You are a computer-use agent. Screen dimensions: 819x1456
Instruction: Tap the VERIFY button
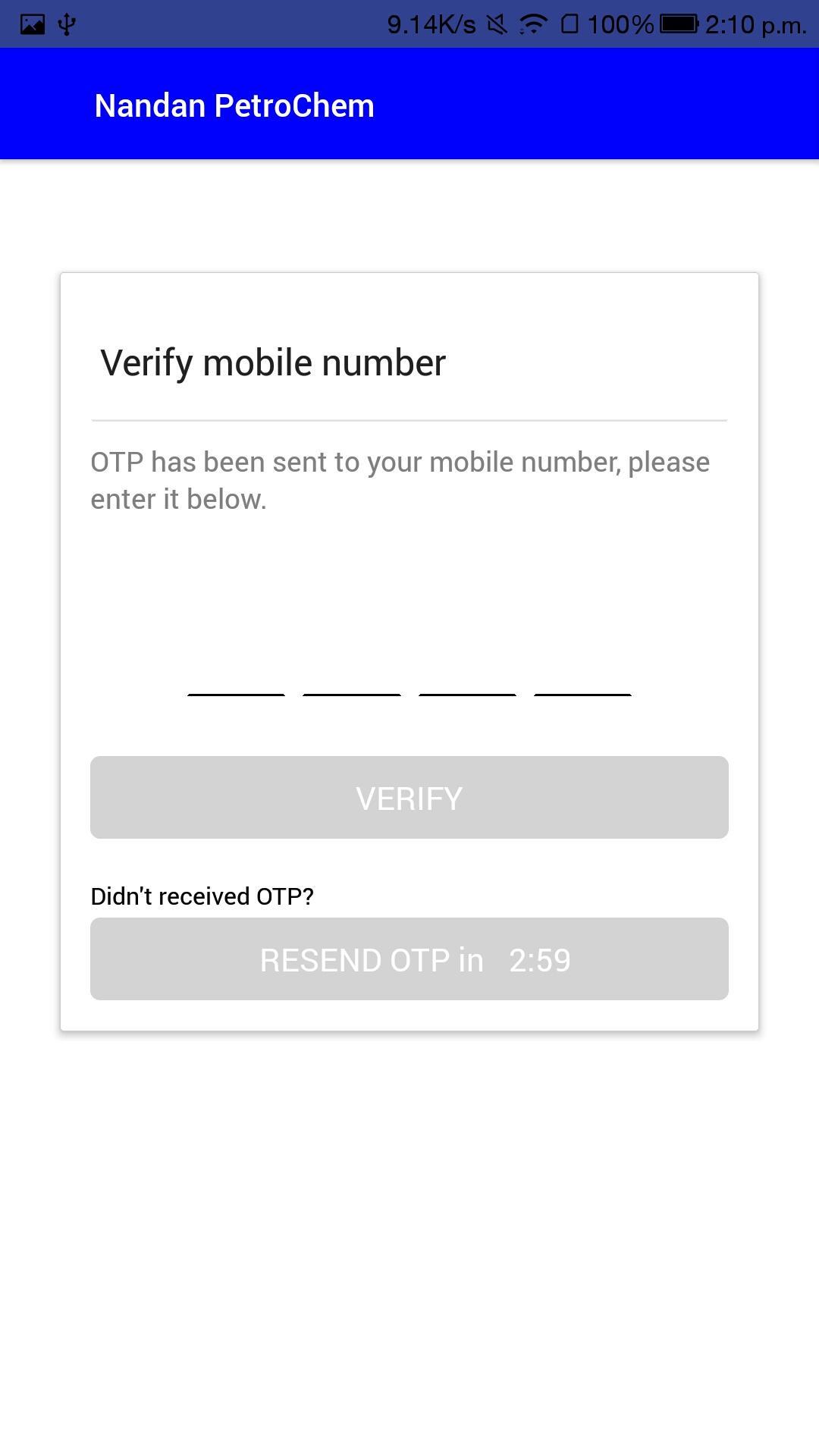(409, 797)
